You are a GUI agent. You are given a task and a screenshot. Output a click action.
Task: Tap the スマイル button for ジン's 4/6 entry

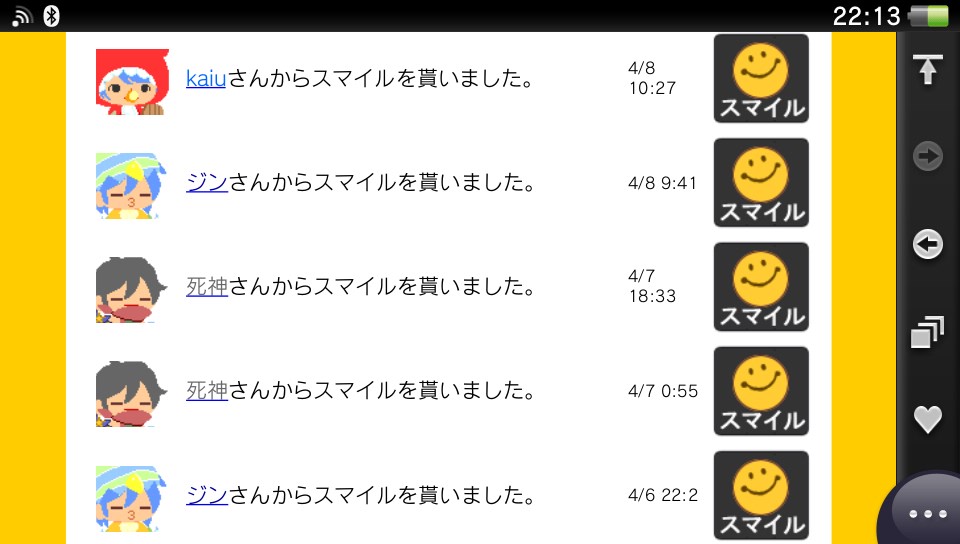pyautogui.click(x=761, y=495)
